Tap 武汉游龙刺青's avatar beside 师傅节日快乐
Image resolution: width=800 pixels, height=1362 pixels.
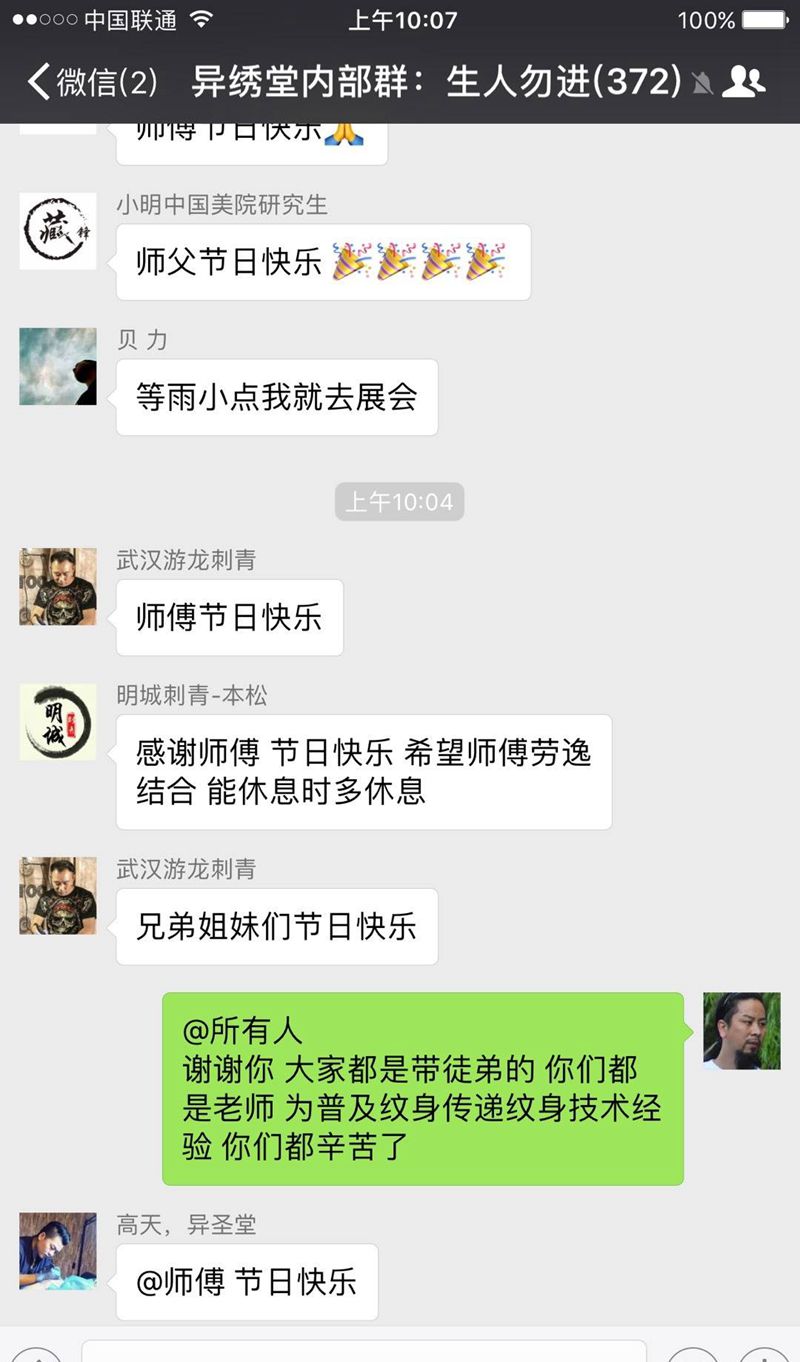pos(58,586)
